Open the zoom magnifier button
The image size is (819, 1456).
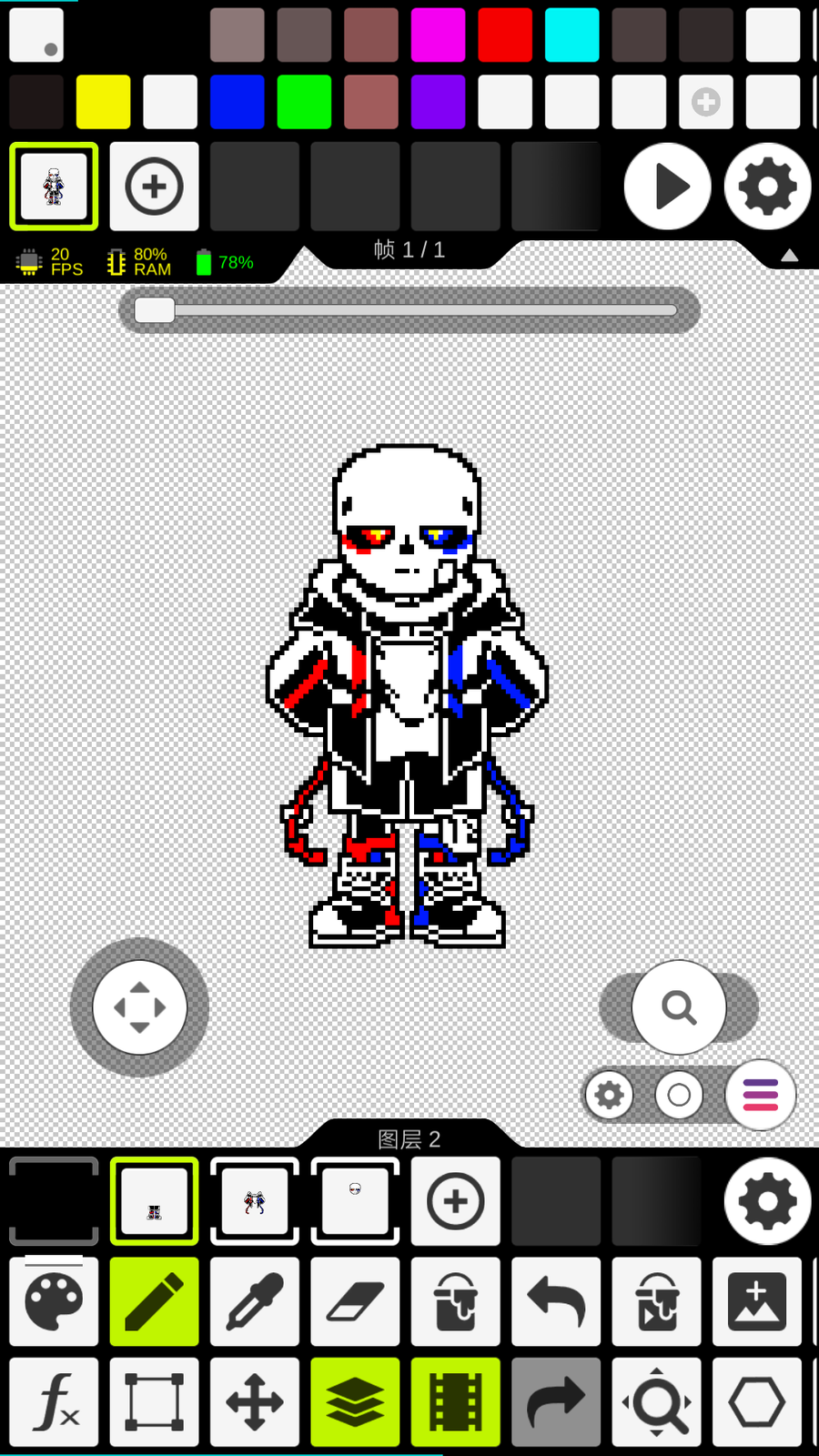point(679,1007)
